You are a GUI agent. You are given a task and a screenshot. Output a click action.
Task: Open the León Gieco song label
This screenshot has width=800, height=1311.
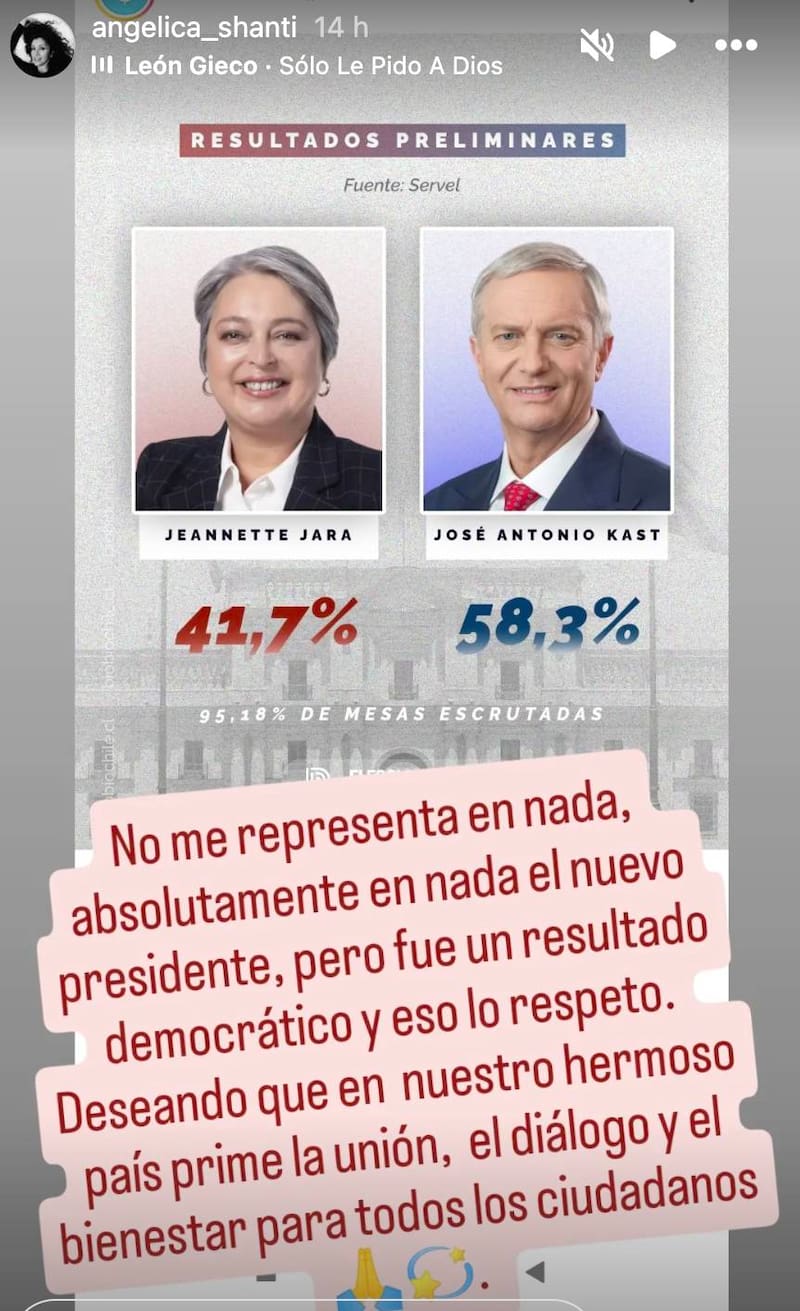[x=312, y=66]
